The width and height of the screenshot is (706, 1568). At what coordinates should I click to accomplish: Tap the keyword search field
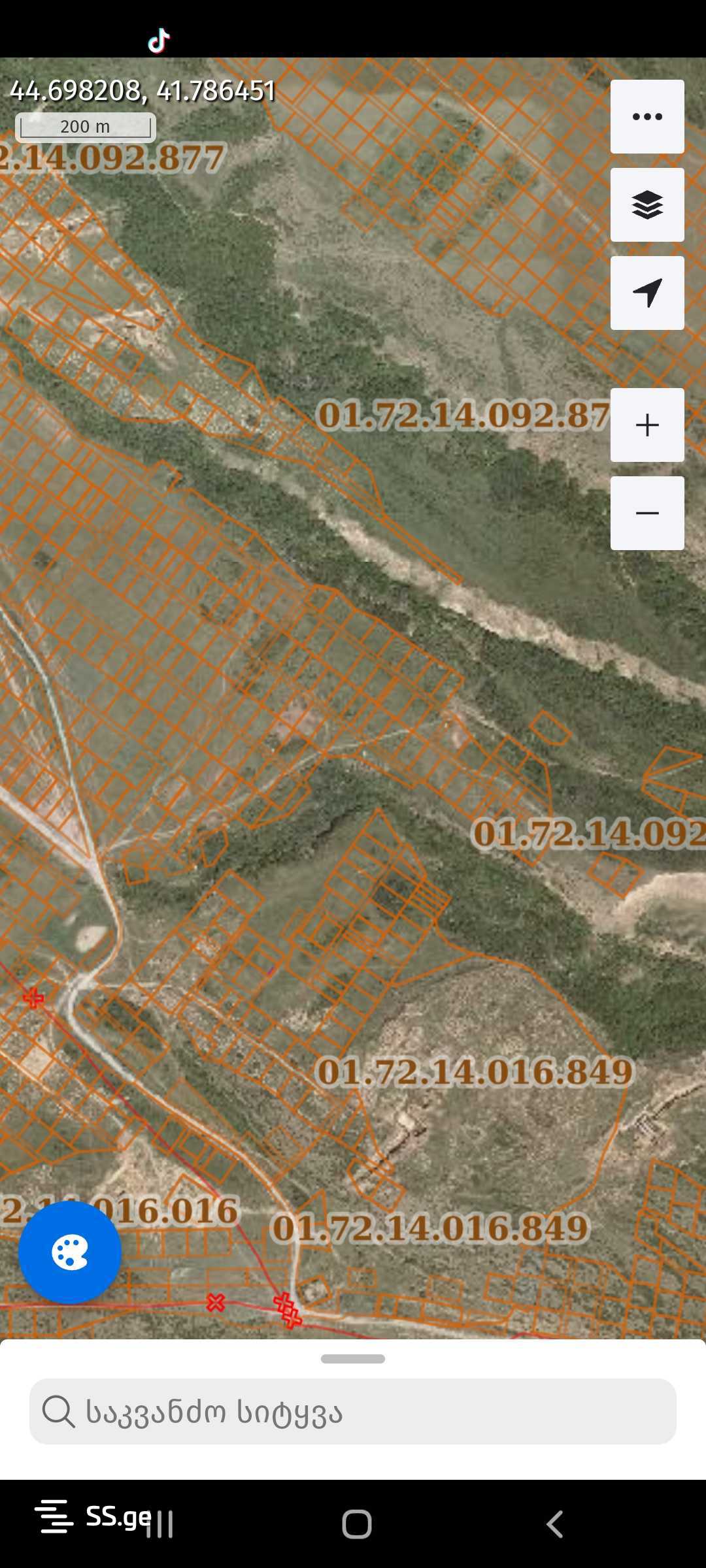[353, 1411]
